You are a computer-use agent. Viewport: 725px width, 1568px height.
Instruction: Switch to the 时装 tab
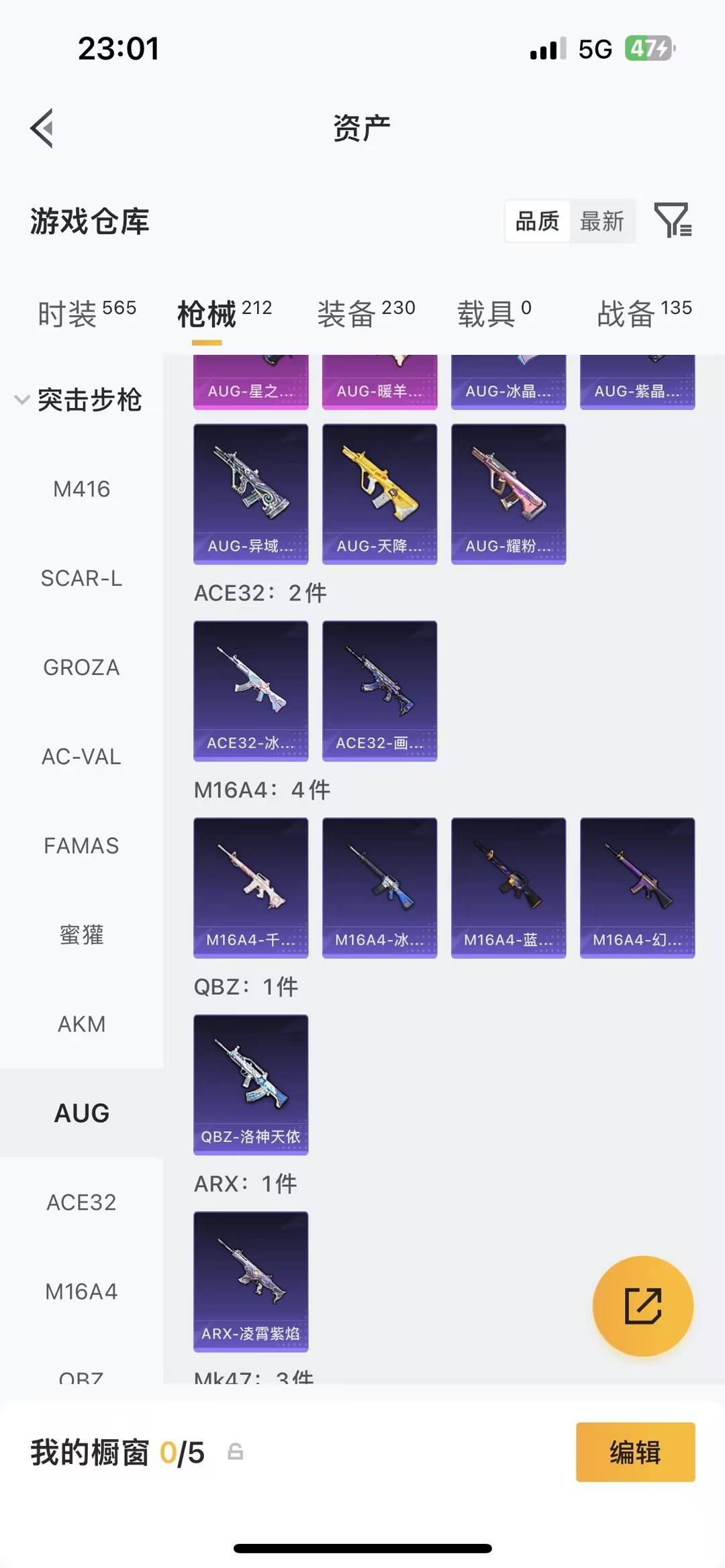[86, 313]
